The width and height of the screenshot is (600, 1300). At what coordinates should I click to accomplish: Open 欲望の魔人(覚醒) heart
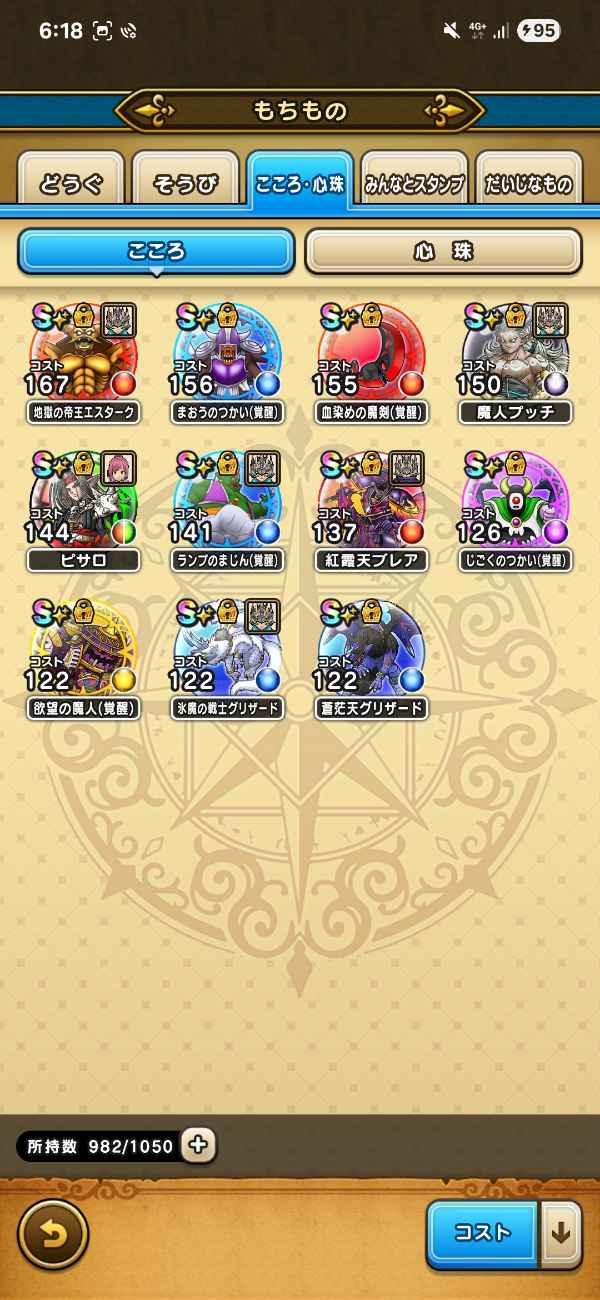[x=84, y=656]
